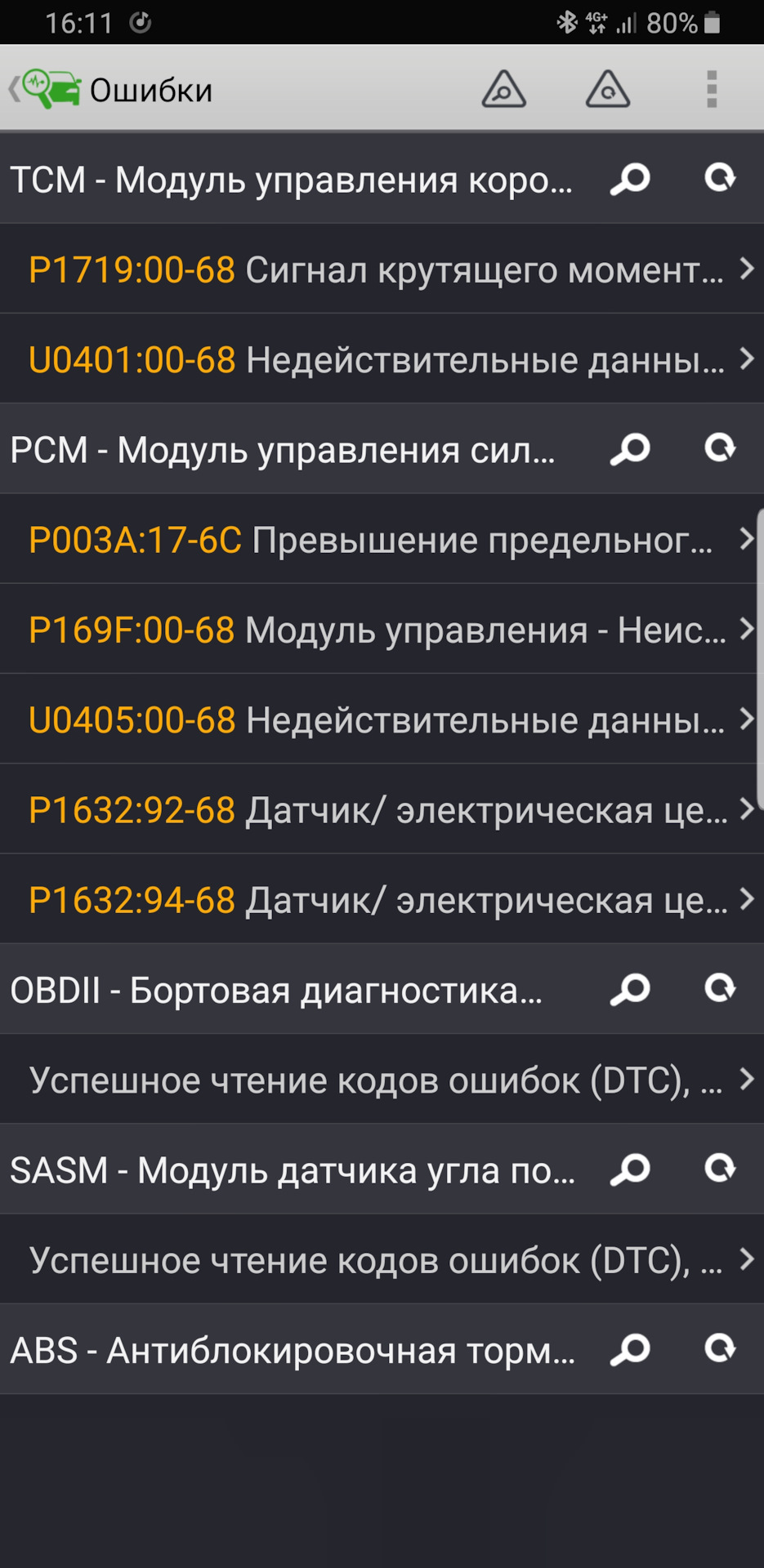Tap the magnifier icon next to PCM module
Image resolution: width=764 pixels, height=1568 pixels.
click(x=629, y=448)
